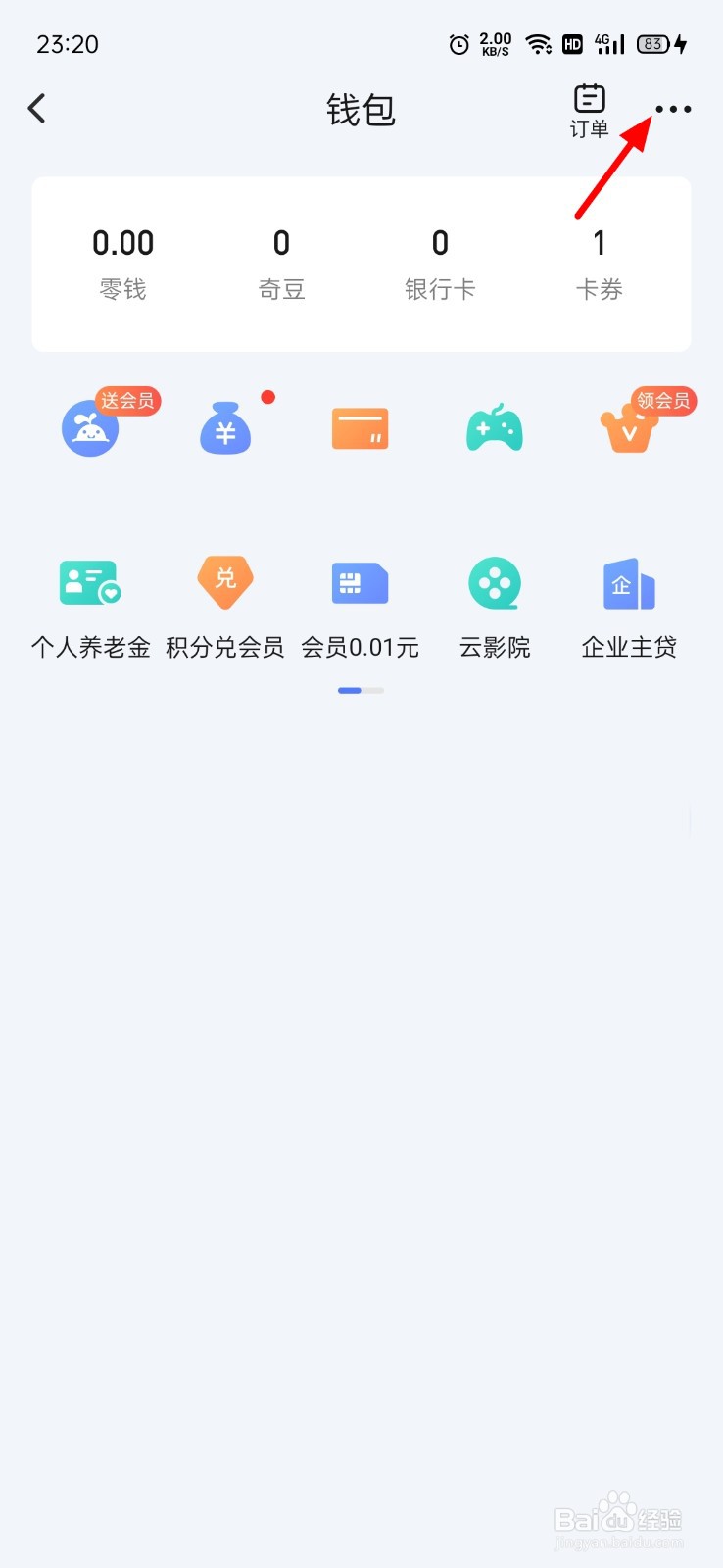Open the 订单 orders page

[x=589, y=110]
